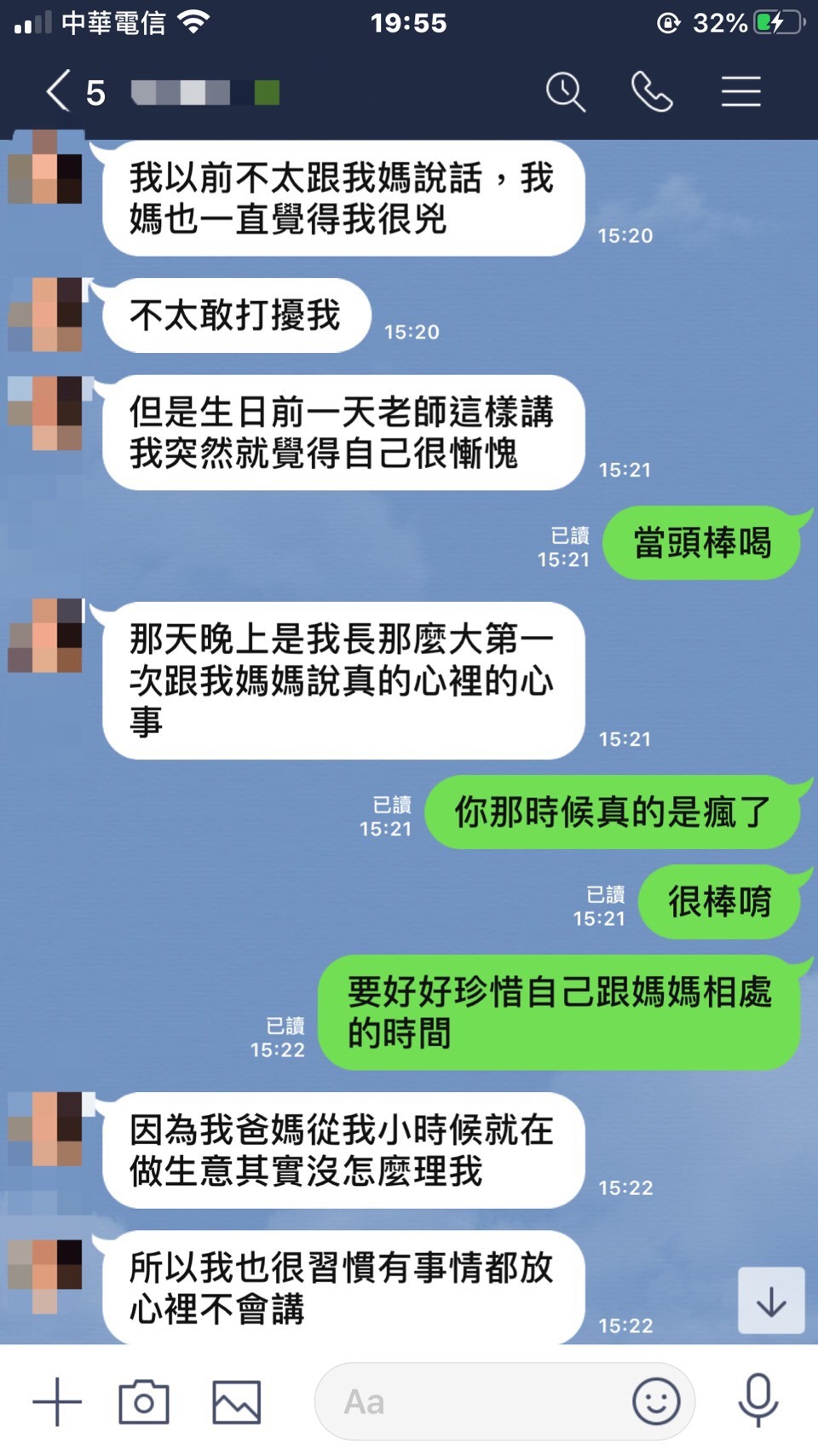The height and width of the screenshot is (1456, 818).
Task: Tap the sender's avatar beside 不太敢打擾我
Action: pyautogui.click(x=46, y=314)
